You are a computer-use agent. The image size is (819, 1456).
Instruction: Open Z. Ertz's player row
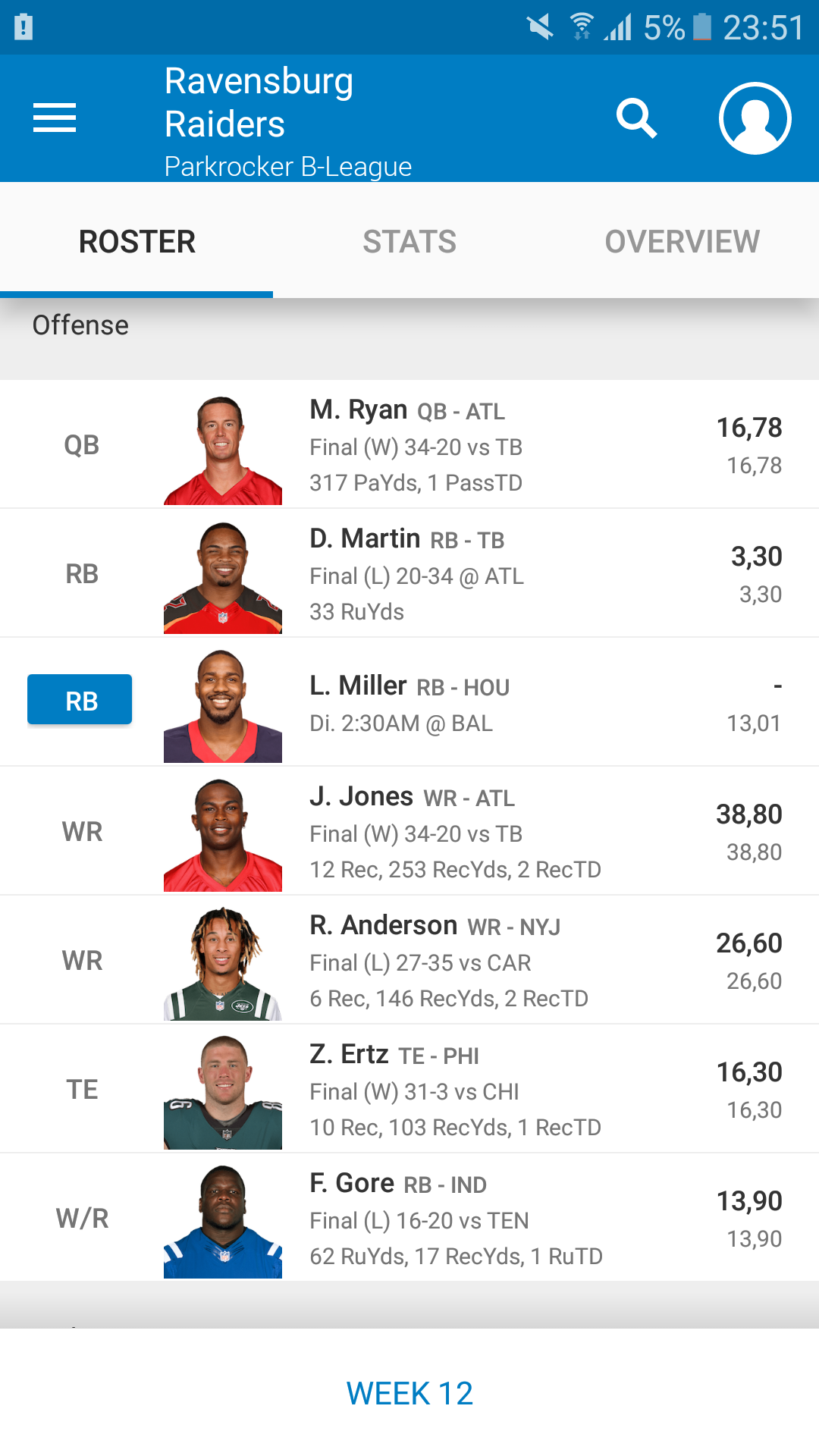409,1089
